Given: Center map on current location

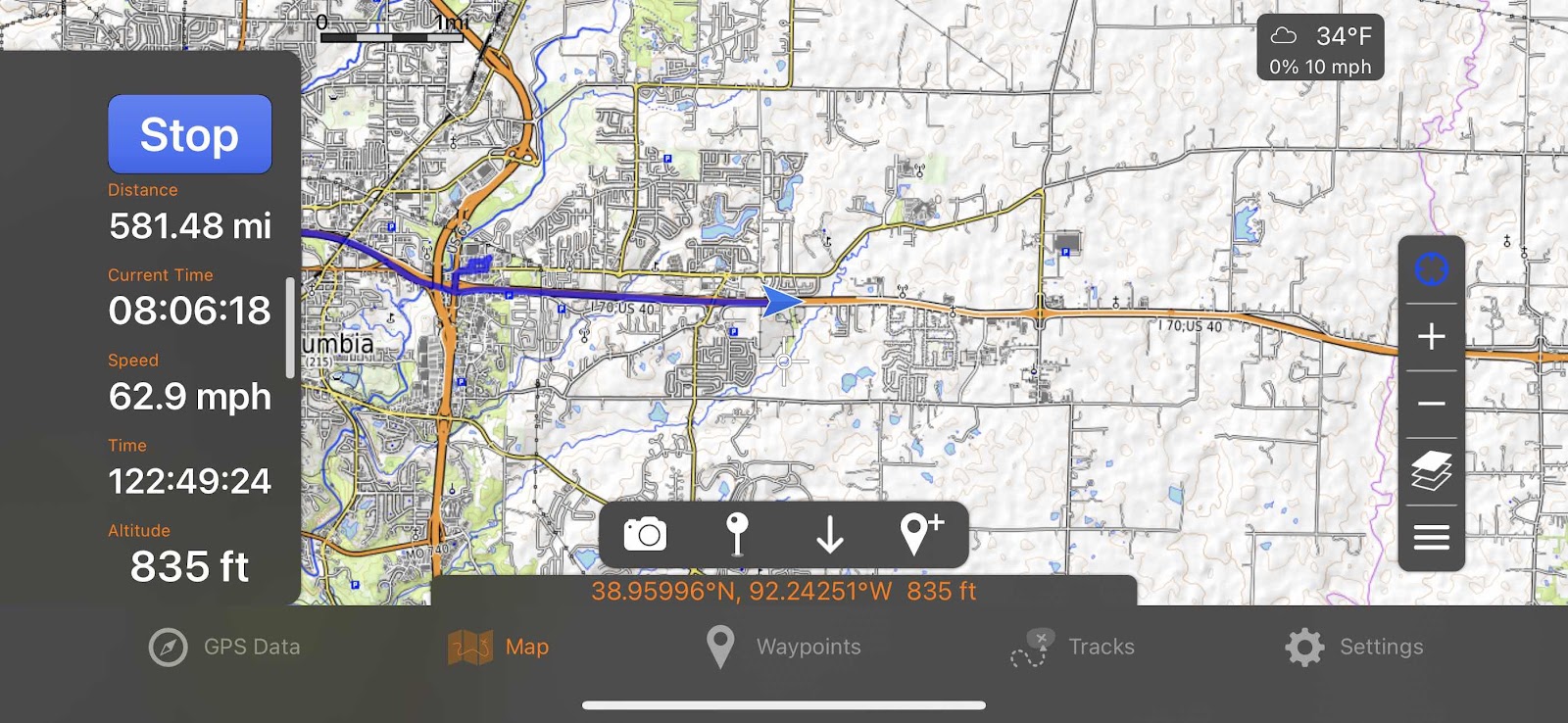Looking at the screenshot, I should pos(1431,269).
